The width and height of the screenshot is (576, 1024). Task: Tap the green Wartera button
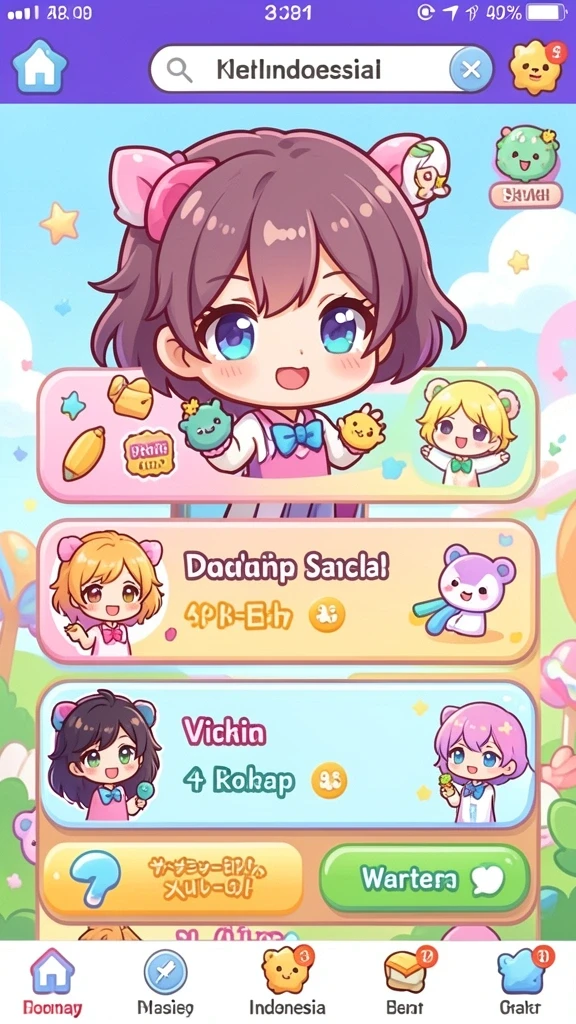[424, 878]
